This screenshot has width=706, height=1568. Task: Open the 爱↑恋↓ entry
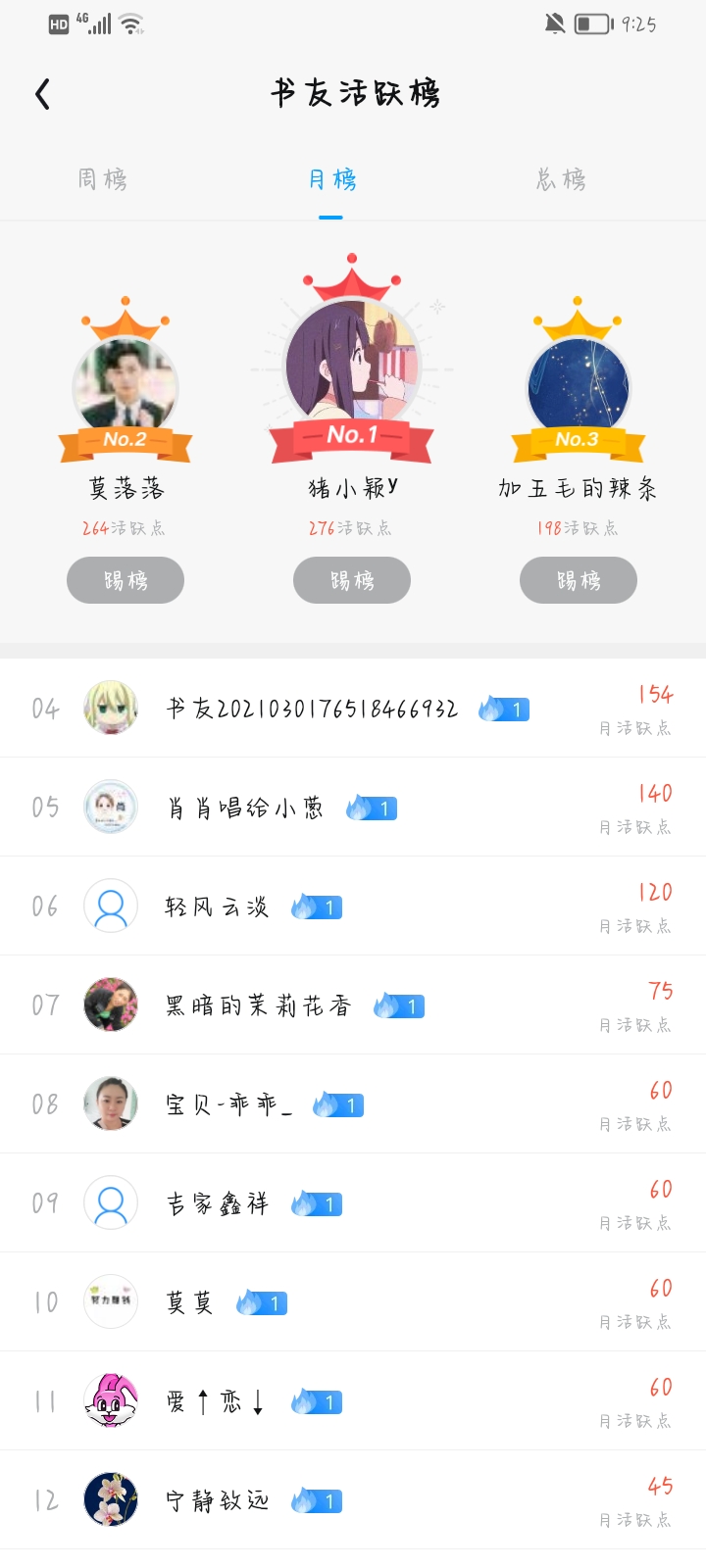(x=353, y=1401)
